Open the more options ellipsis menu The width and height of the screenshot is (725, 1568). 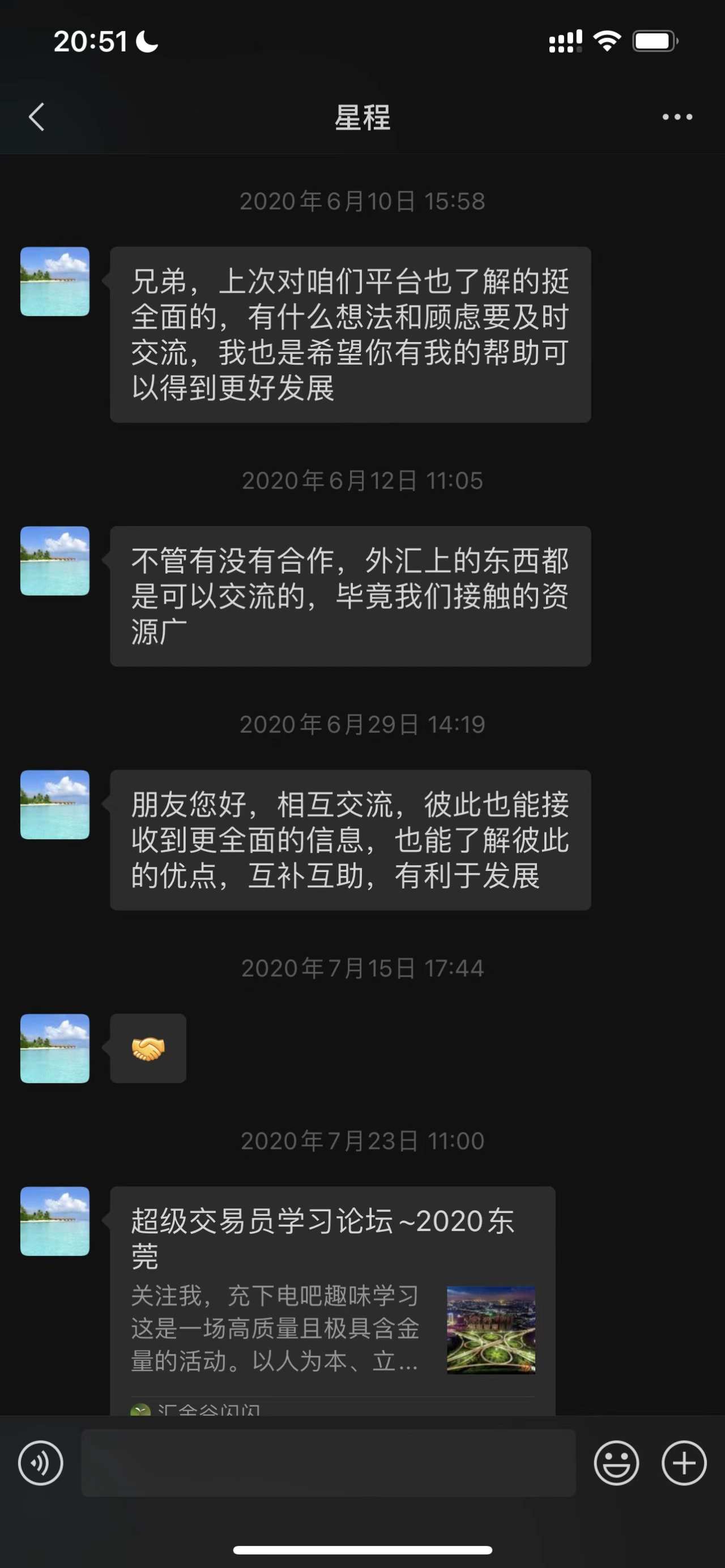pos(676,117)
